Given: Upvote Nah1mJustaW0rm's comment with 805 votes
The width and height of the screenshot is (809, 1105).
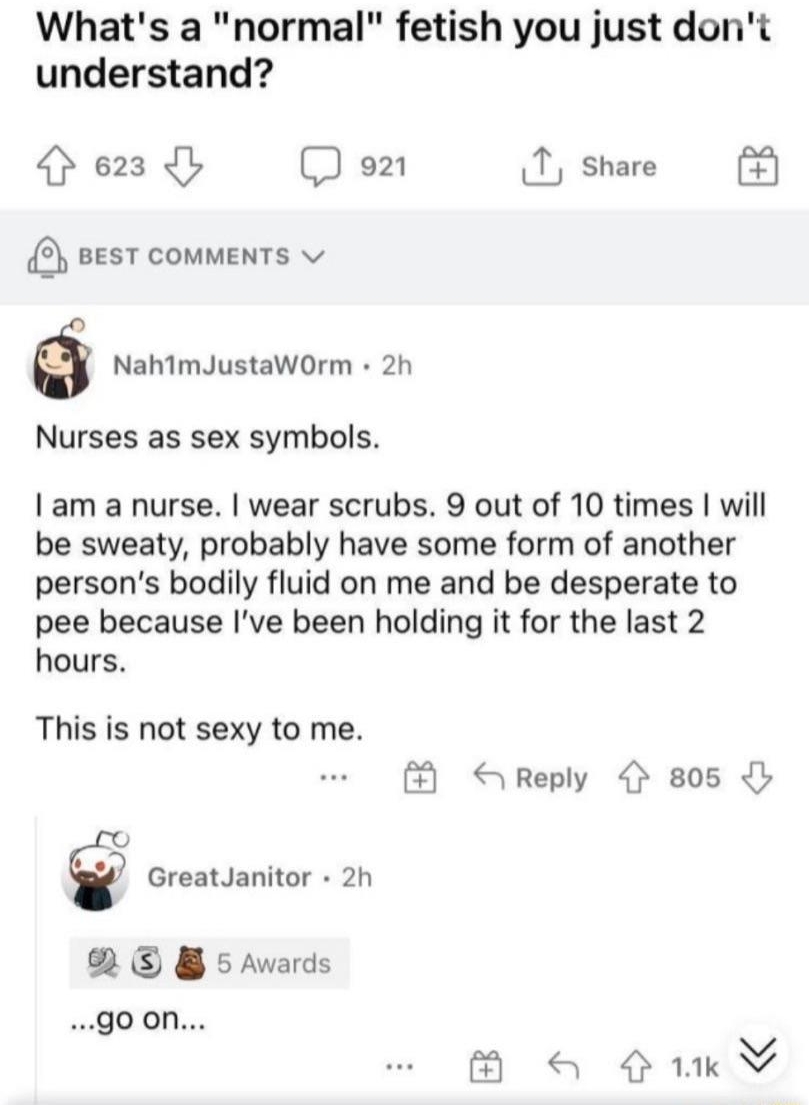Looking at the screenshot, I should pos(634,777).
